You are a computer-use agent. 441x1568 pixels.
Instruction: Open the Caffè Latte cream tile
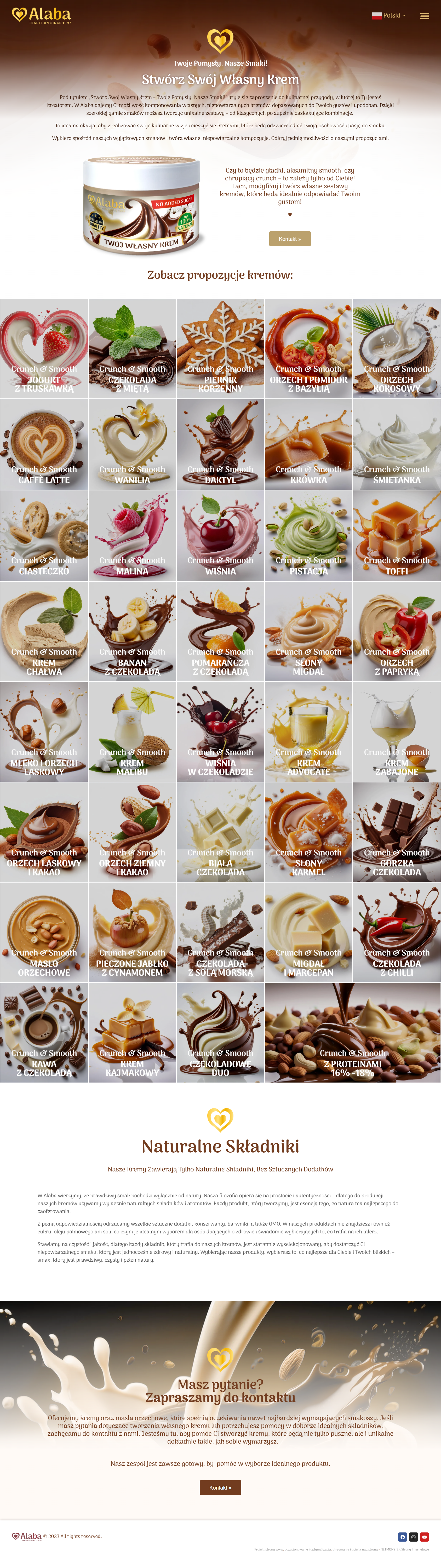tap(44, 444)
